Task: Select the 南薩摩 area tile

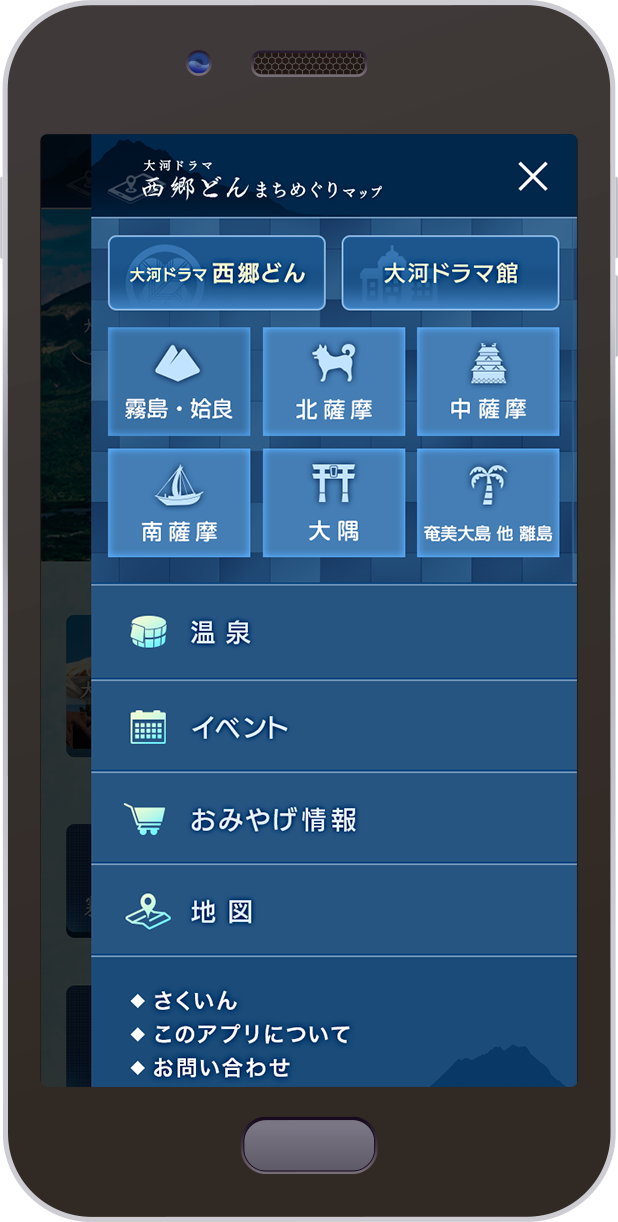Action: (x=179, y=503)
